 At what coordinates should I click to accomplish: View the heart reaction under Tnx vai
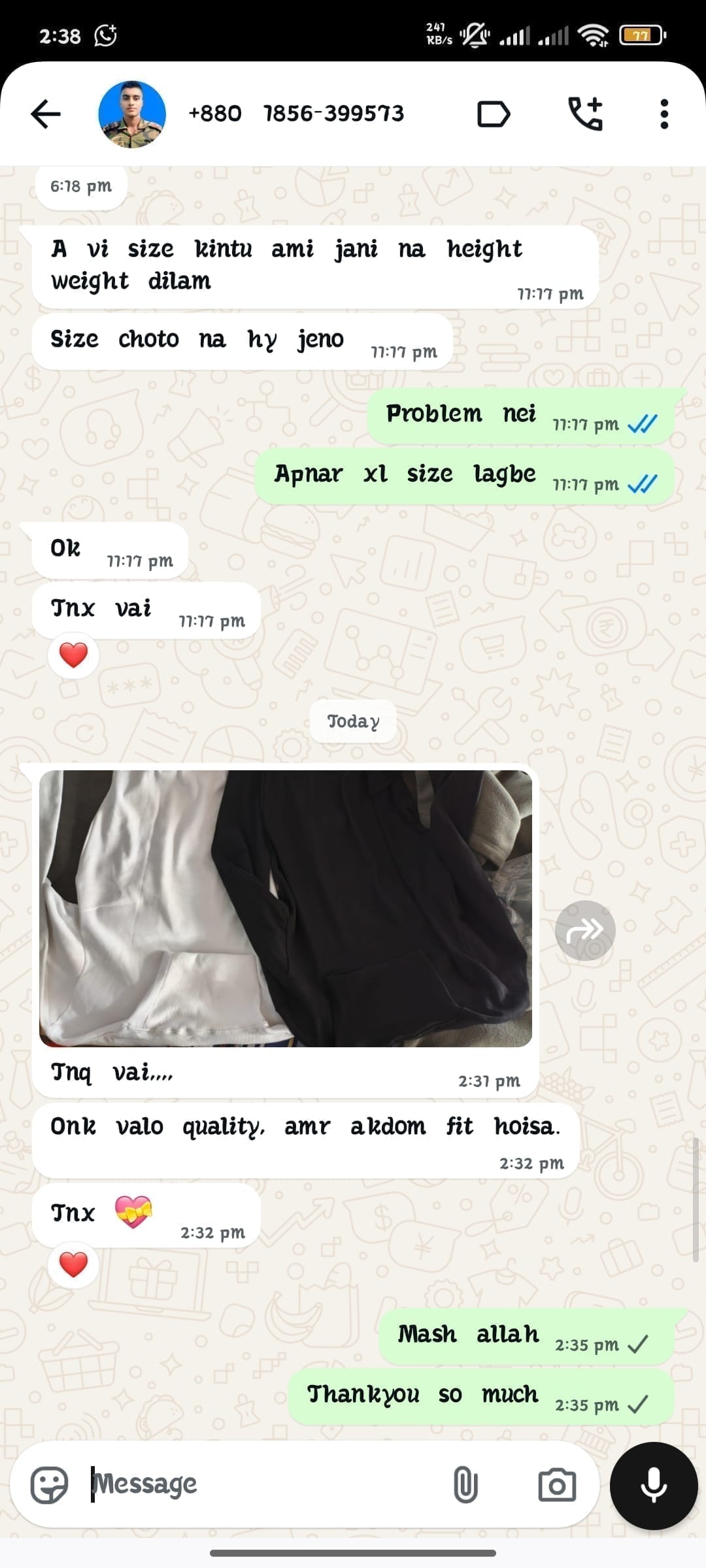tap(73, 655)
